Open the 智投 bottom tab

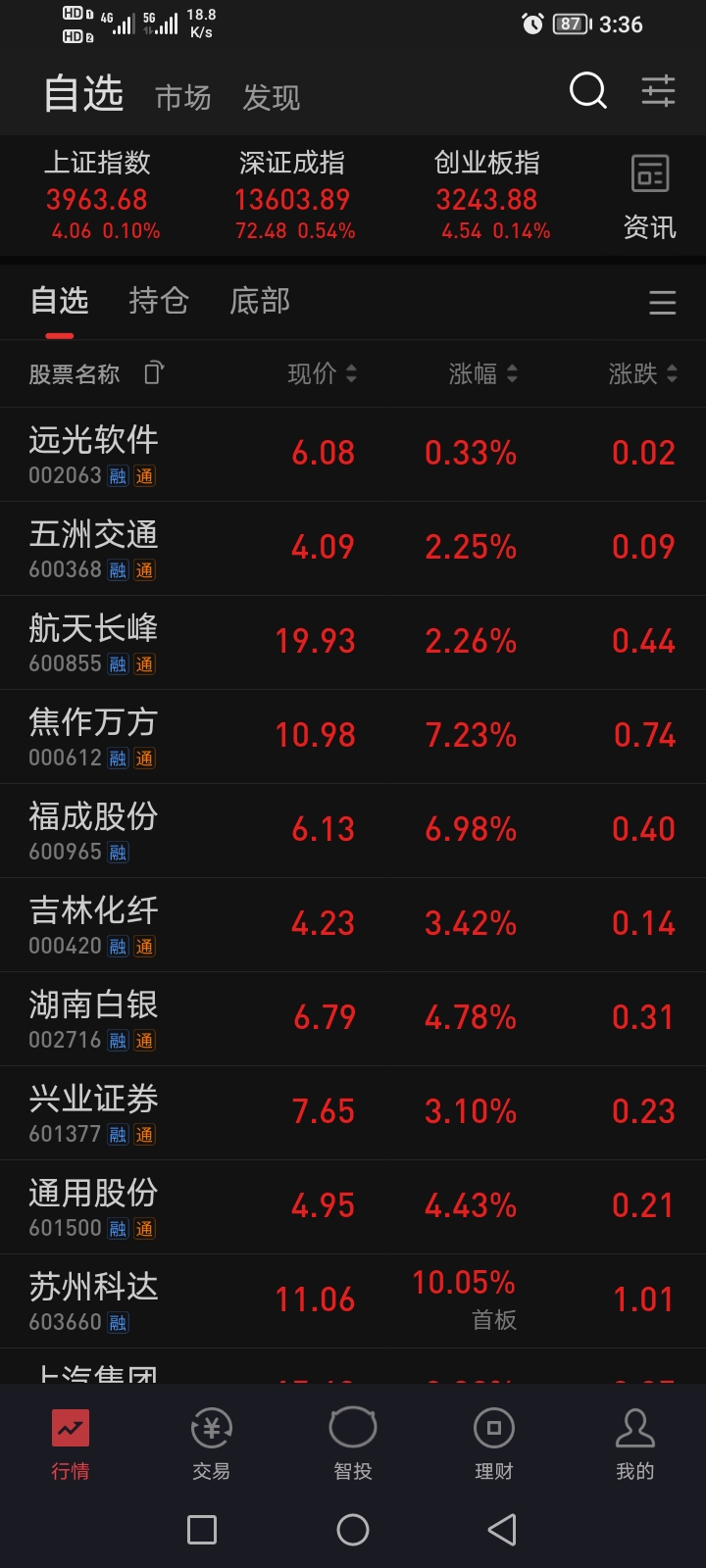click(x=353, y=1443)
